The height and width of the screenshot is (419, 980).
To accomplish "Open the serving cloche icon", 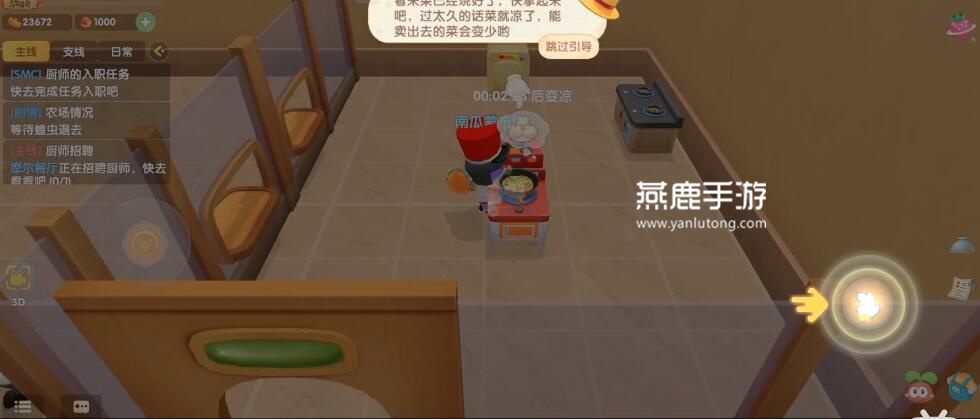I will point(962,245).
